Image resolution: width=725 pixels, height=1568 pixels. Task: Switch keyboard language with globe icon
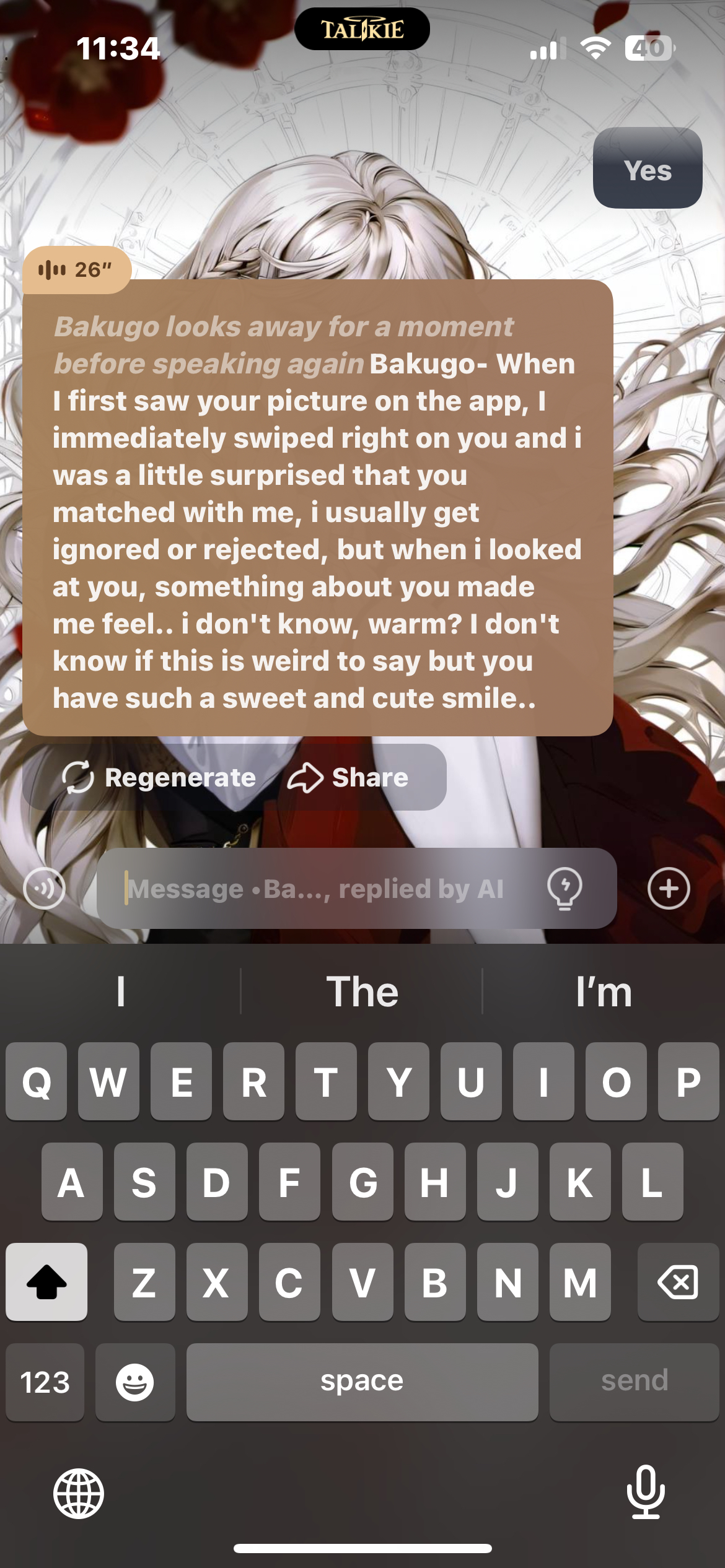(x=79, y=1493)
